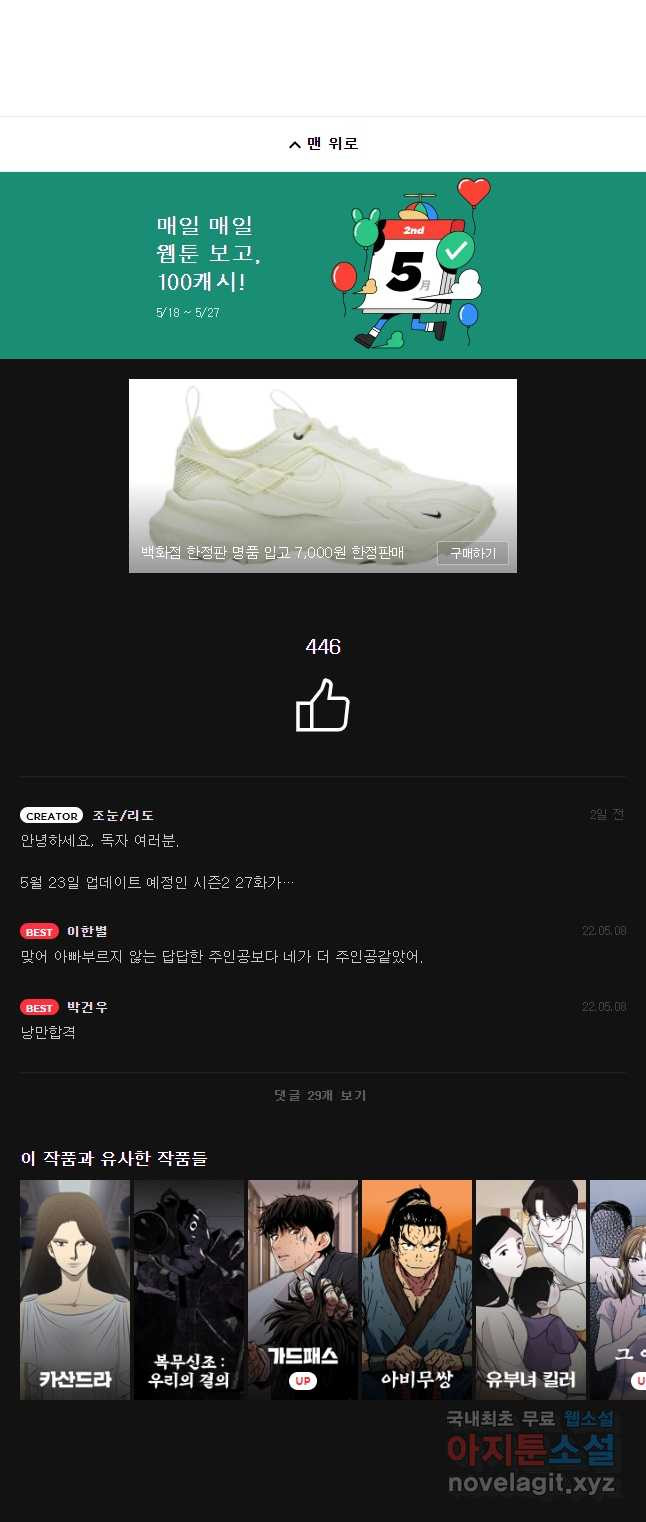Tap the 맨 위로 back-to-top button
Viewport: 646px width, 1522px height.
[x=323, y=144]
